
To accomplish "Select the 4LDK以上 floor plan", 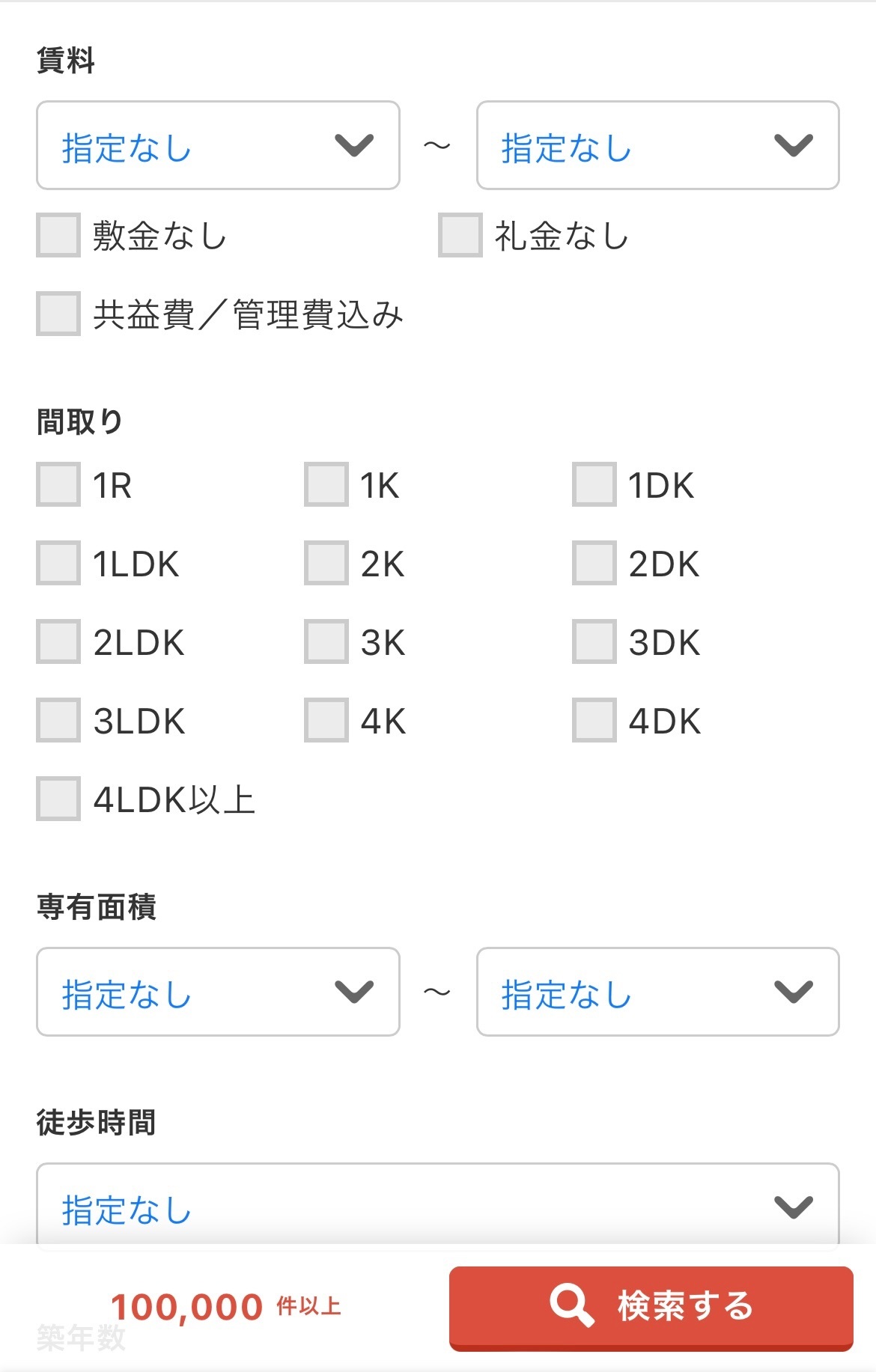I will [x=58, y=799].
